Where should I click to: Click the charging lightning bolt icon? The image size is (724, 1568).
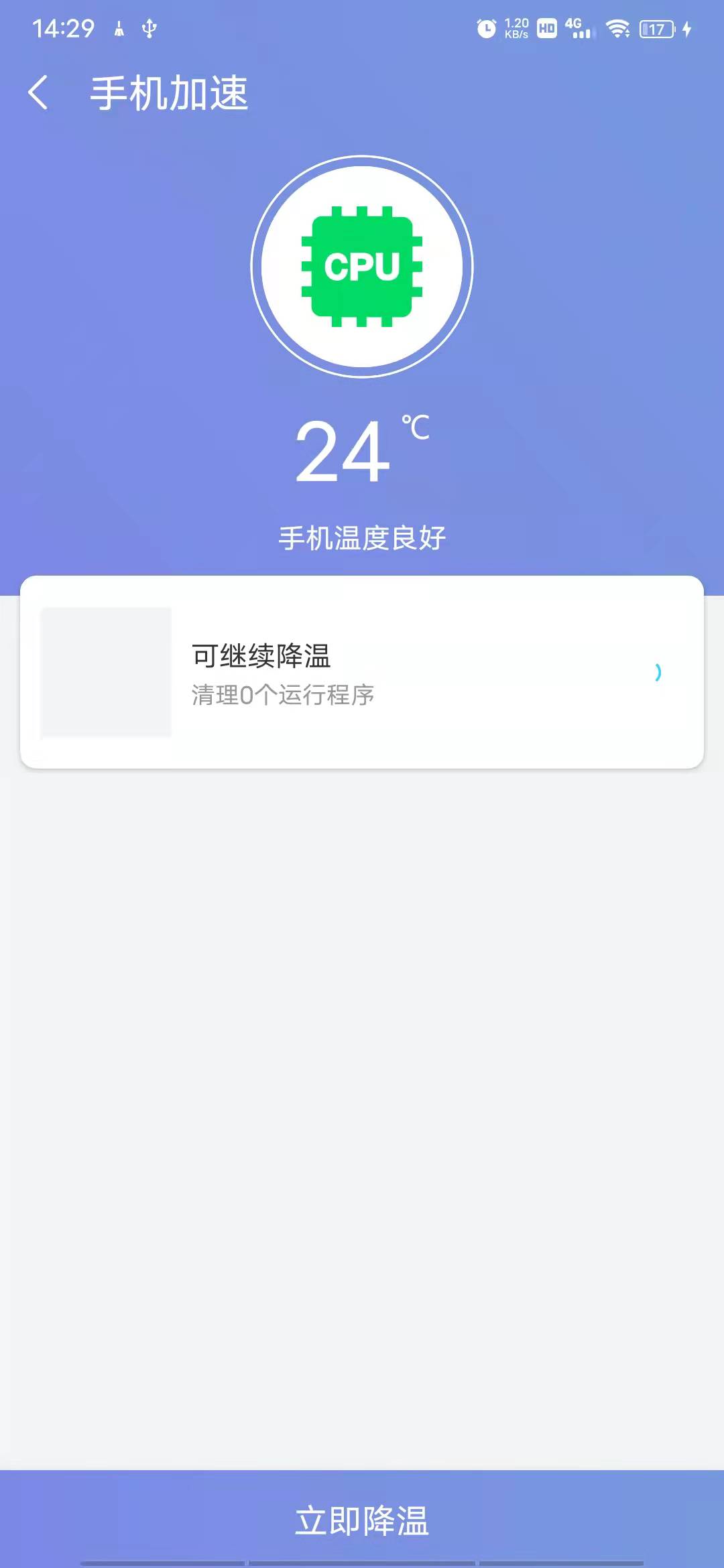687,28
